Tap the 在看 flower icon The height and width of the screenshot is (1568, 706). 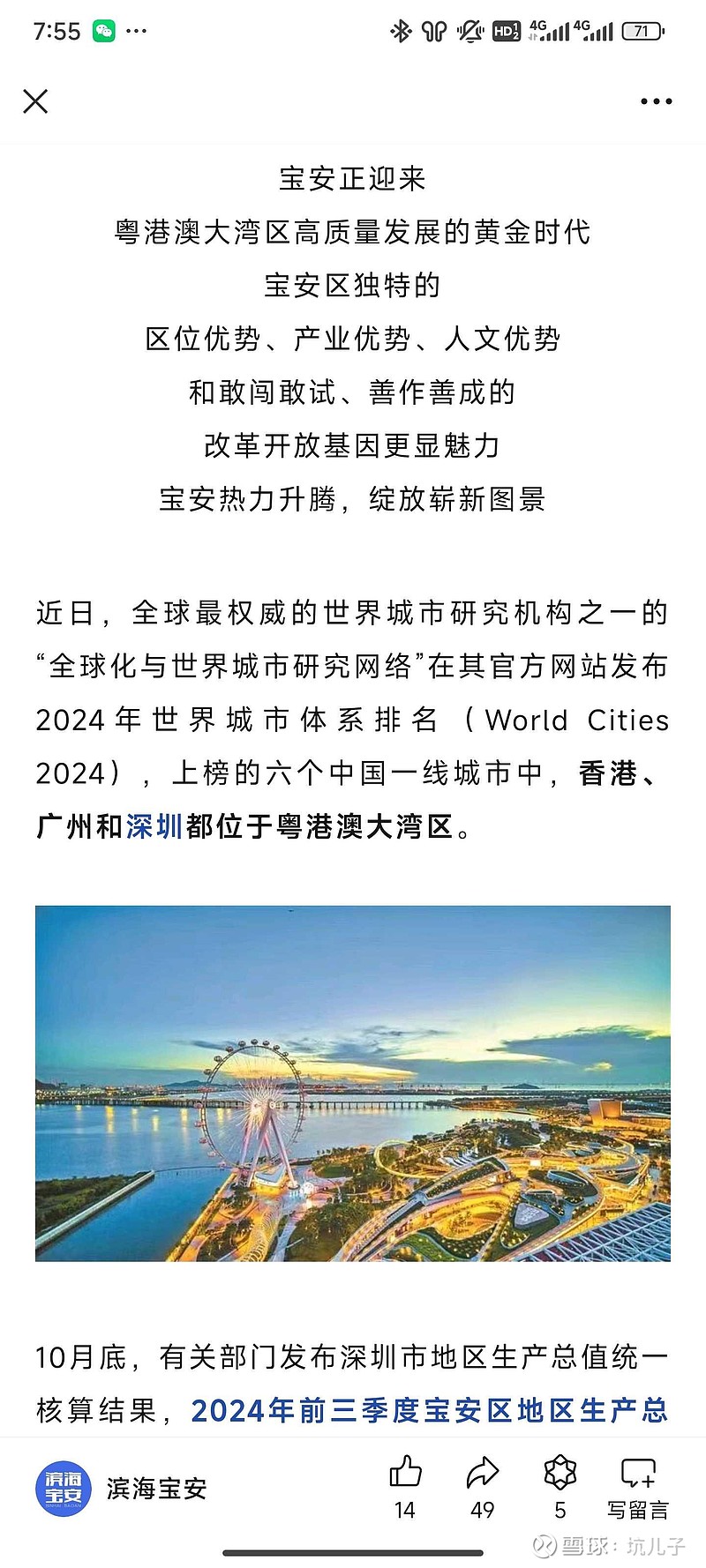click(560, 1473)
